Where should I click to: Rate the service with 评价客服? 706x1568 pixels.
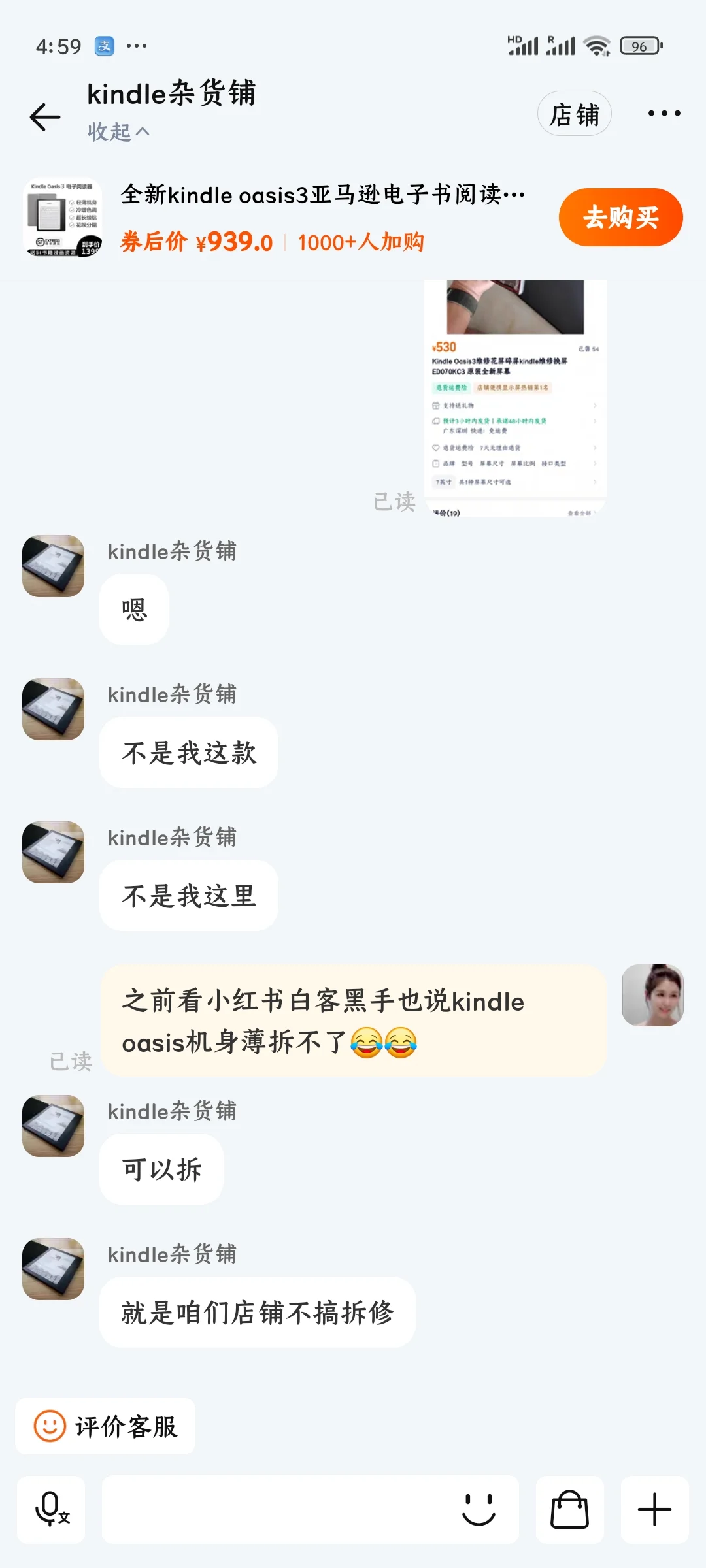106,1426
